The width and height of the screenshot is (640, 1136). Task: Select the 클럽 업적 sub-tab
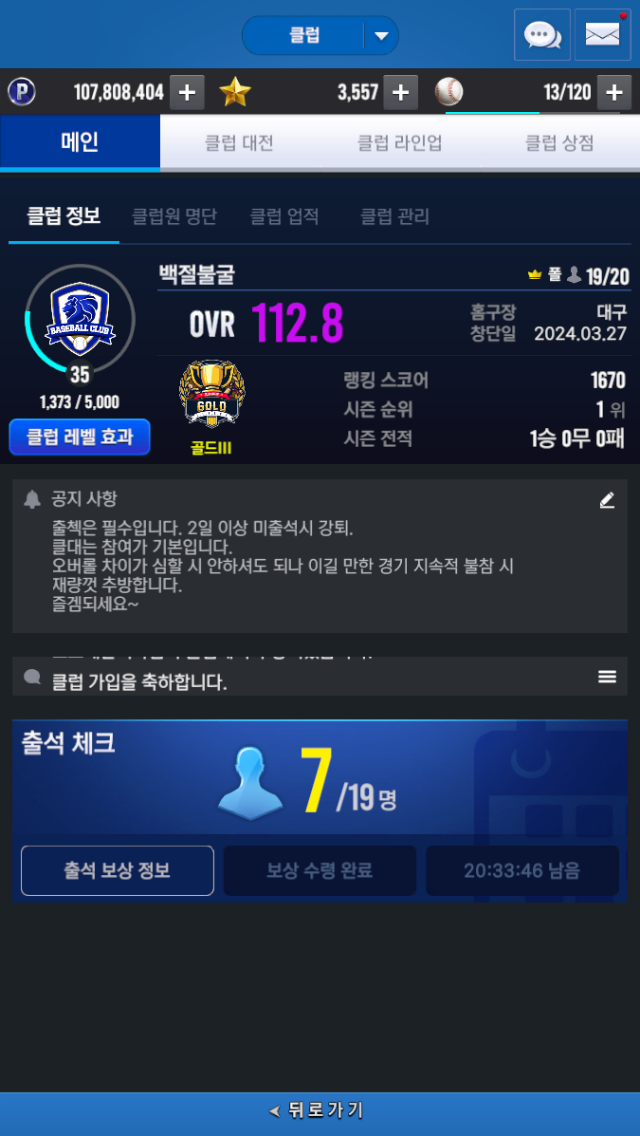click(x=284, y=215)
